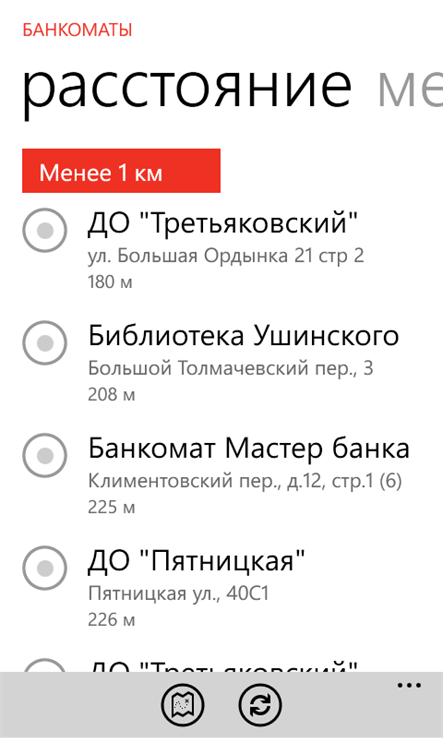Open Библиотека Ушинского ATM details
The width and height of the screenshot is (443, 738).
pyautogui.click(x=221, y=362)
